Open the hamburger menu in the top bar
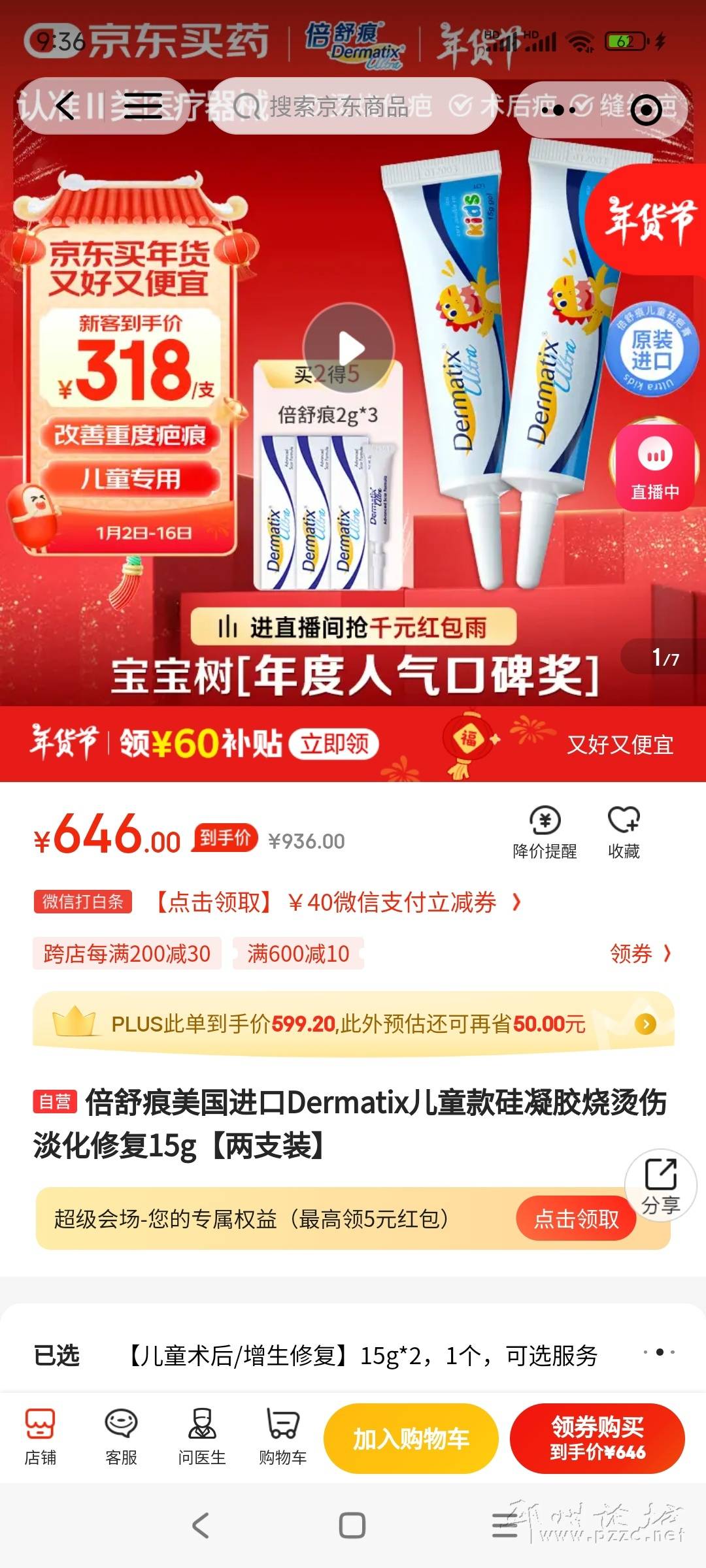The height and width of the screenshot is (1568, 706). [143, 106]
